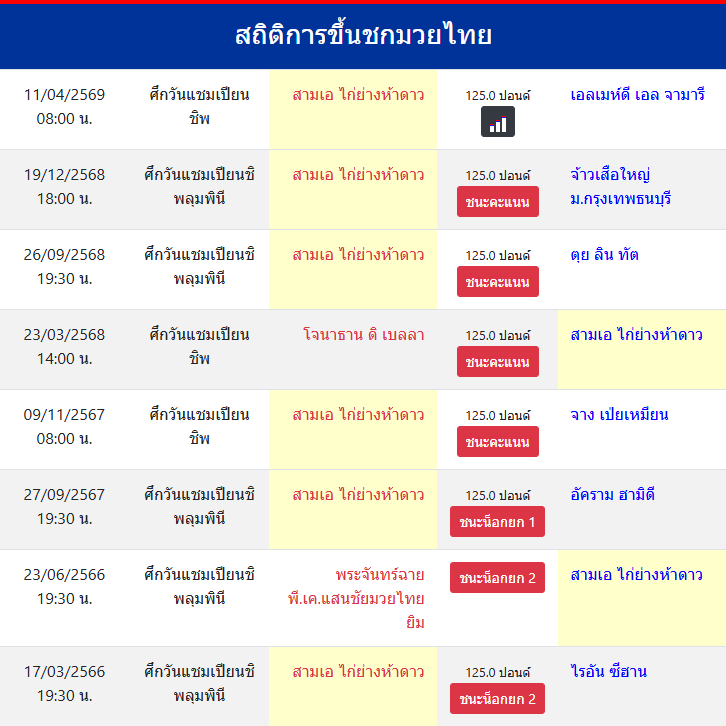Open fighter เอลเมห์ดี เอล จามารี's profile
The height and width of the screenshot is (726, 726).
tap(637, 95)
